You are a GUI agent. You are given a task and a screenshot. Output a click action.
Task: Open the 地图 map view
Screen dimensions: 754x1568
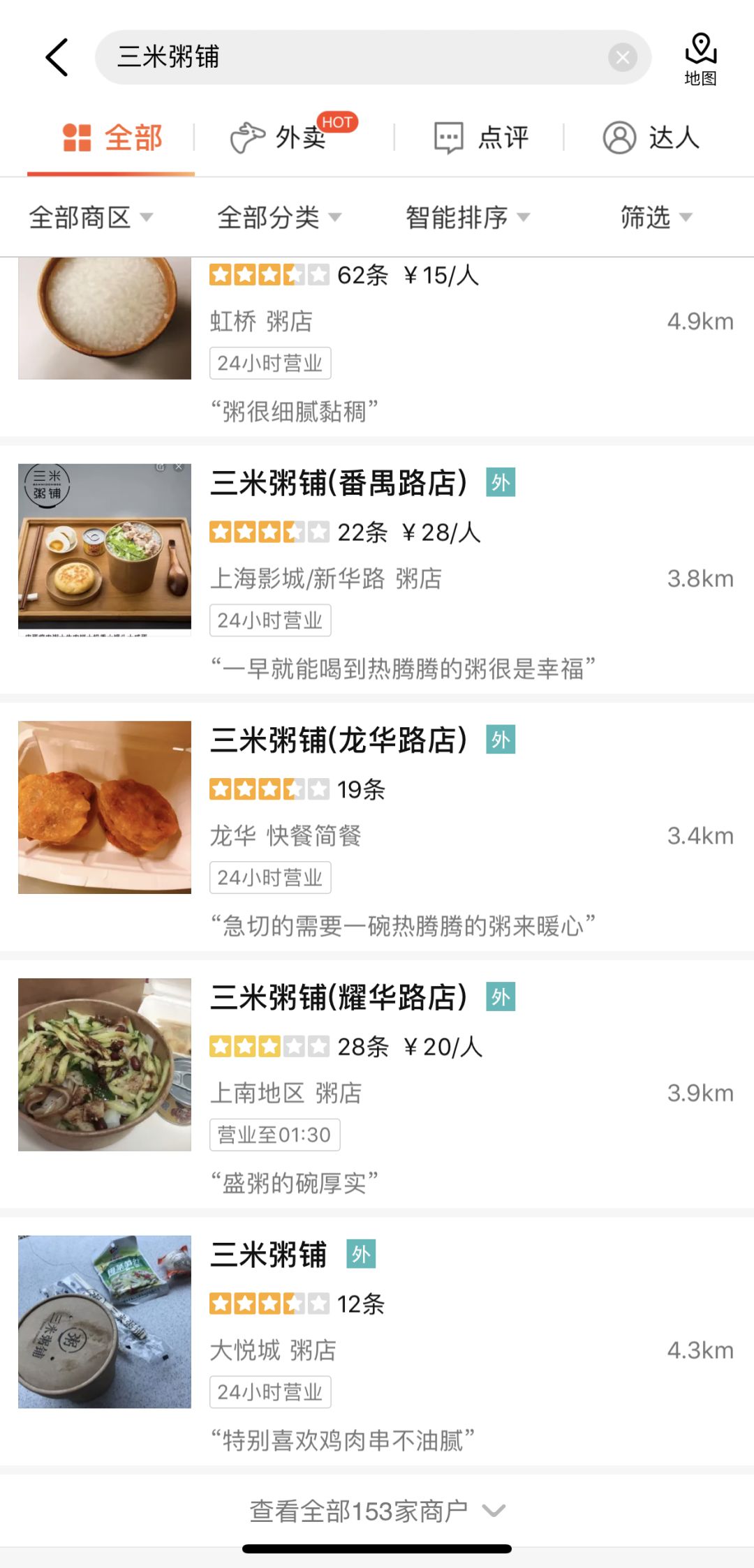(x=700, y=59)
